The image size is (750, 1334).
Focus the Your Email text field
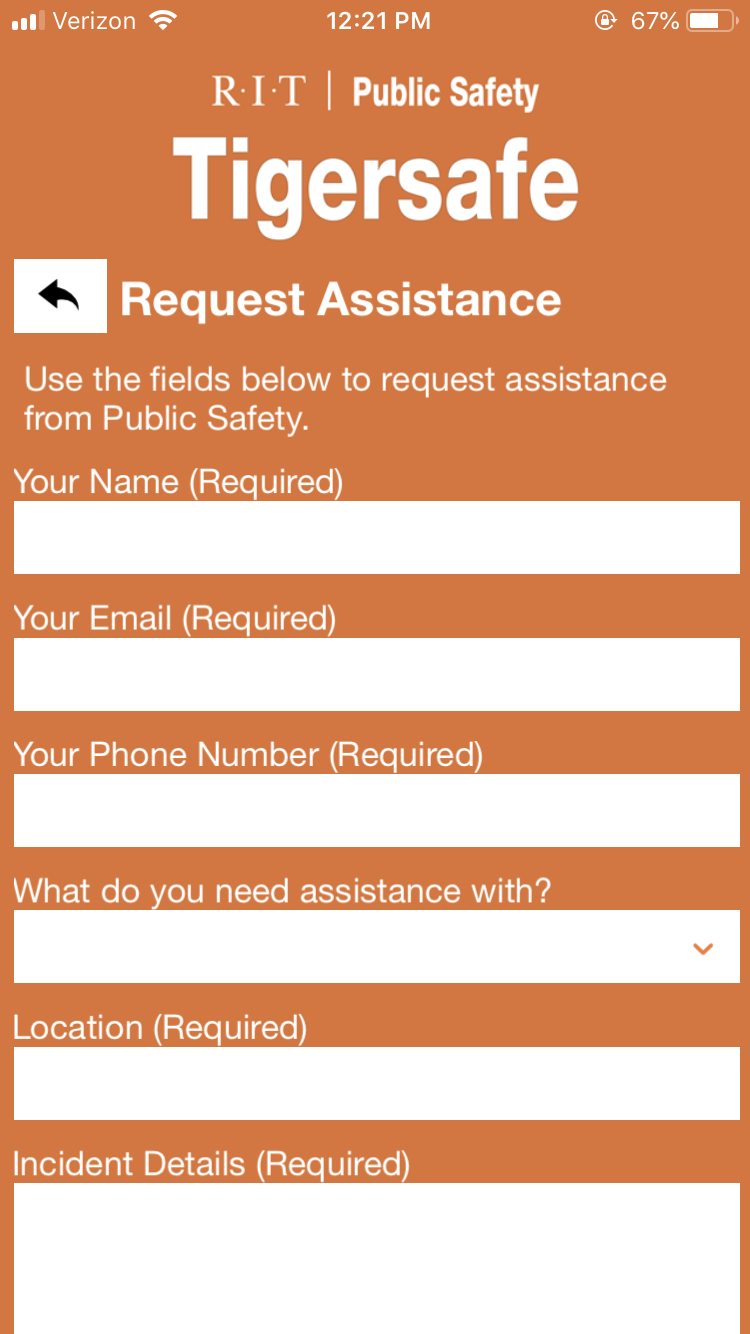[x=376, y=674]
